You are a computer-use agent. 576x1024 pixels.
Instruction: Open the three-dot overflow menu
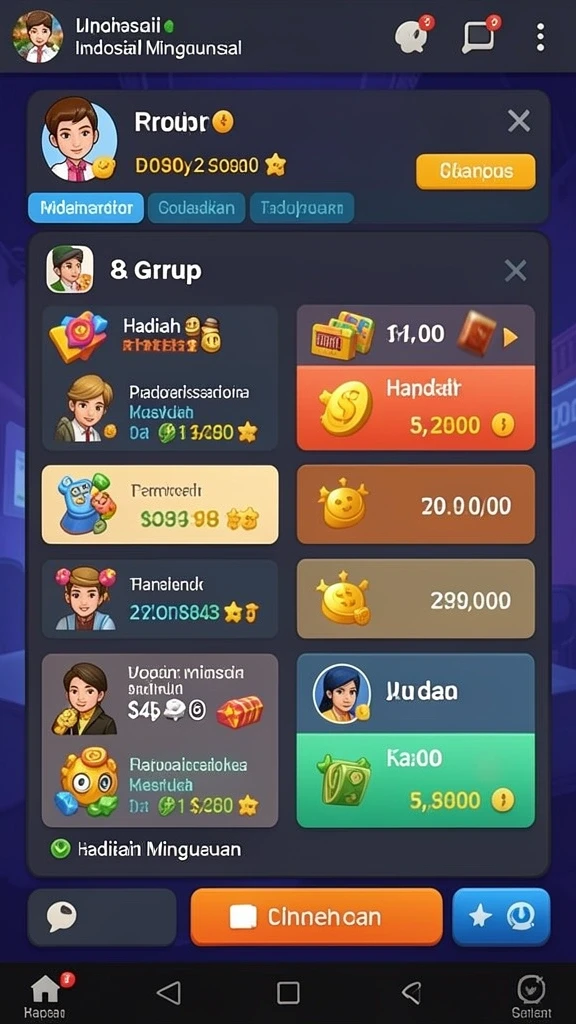(540, 37)
